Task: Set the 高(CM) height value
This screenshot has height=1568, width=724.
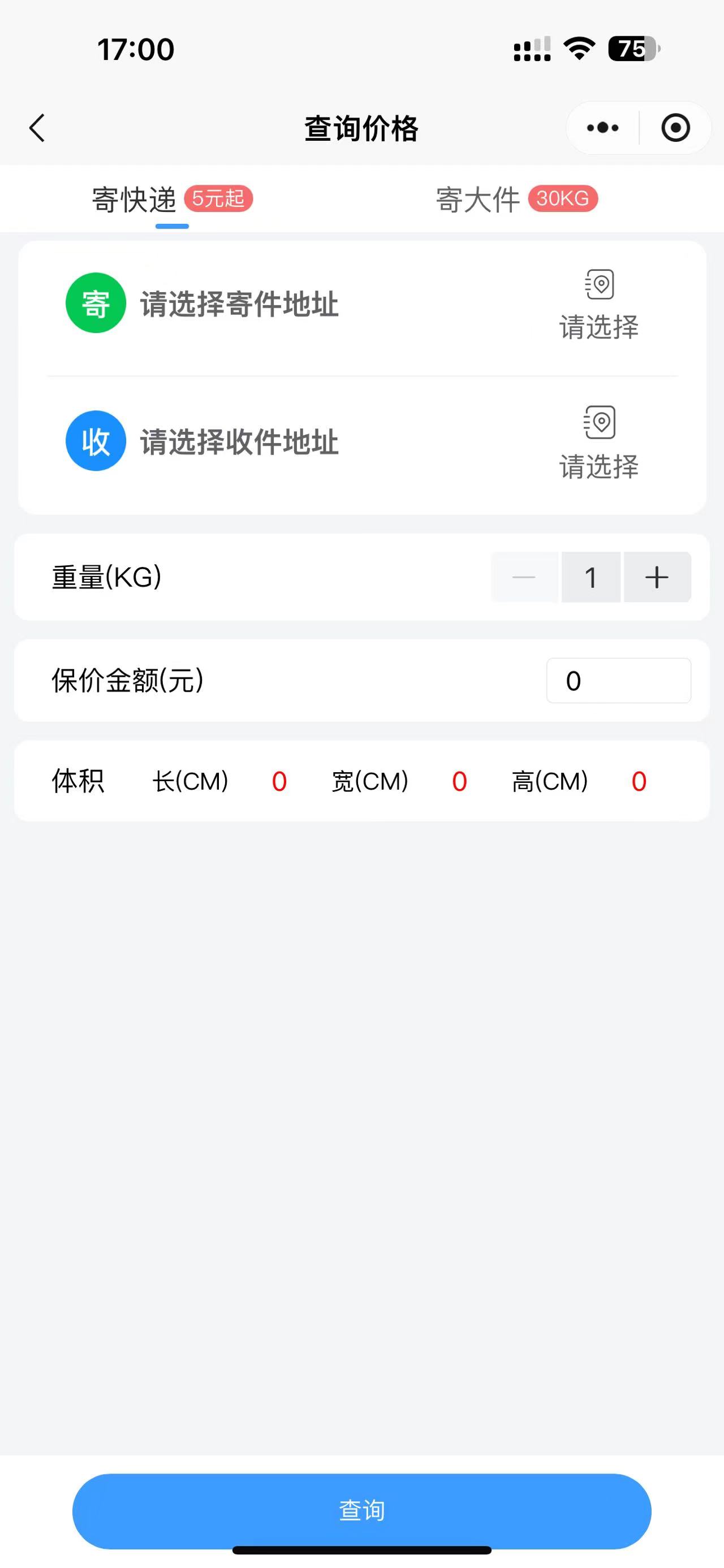Action: [x=639, y=782]
